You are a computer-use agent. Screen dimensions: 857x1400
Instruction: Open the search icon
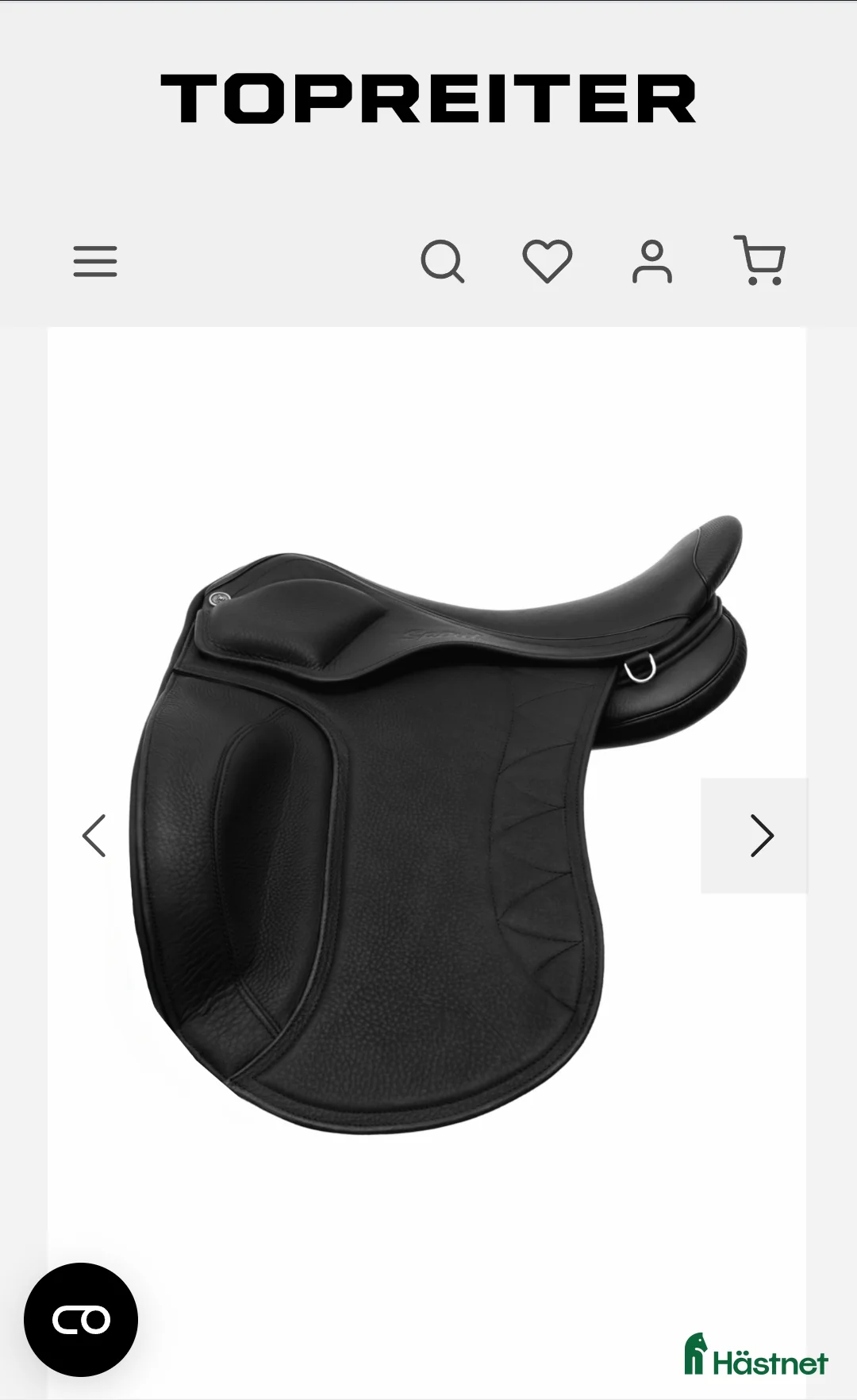442,261
